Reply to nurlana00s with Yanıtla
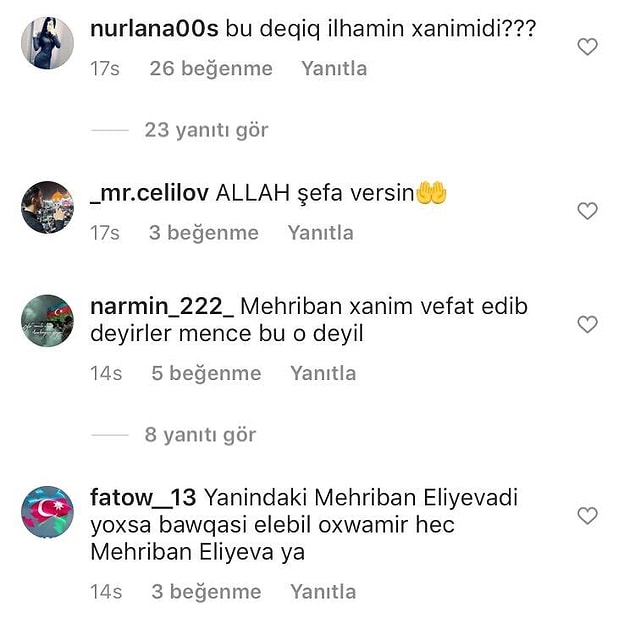The height and width of the screenshot is (629, 635). point(333,69)
